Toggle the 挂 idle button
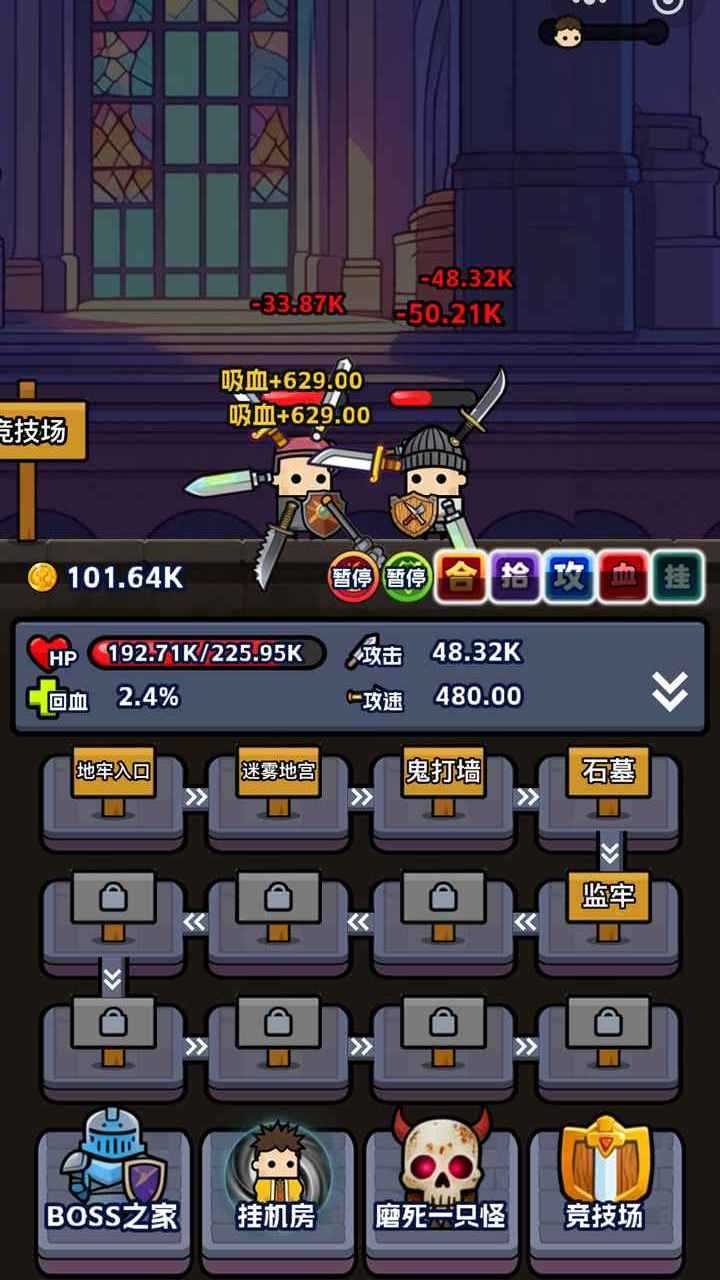Viewport: 720px width, 1280px height. click(677, 578)
